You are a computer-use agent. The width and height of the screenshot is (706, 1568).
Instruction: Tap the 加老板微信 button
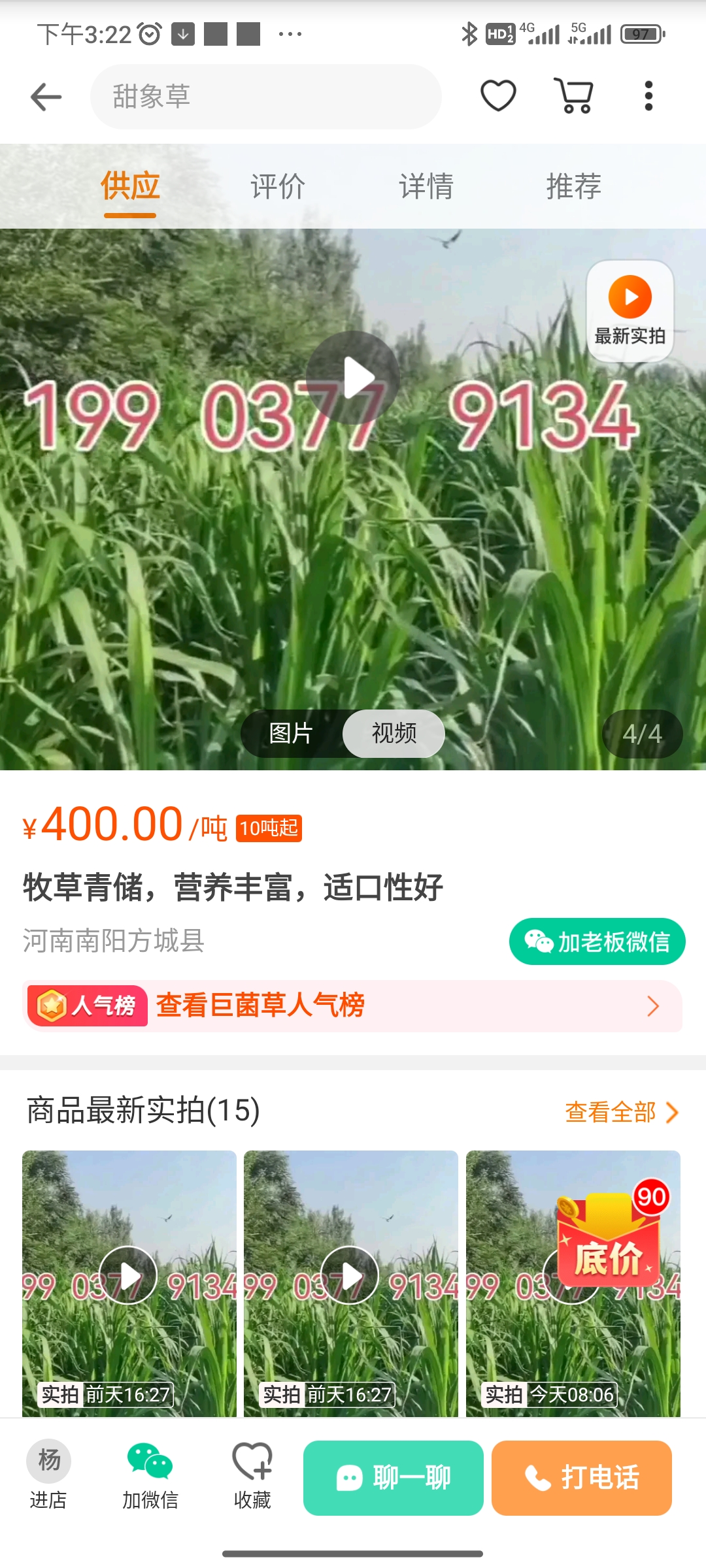pyautogui.click(x=597, y=941)
